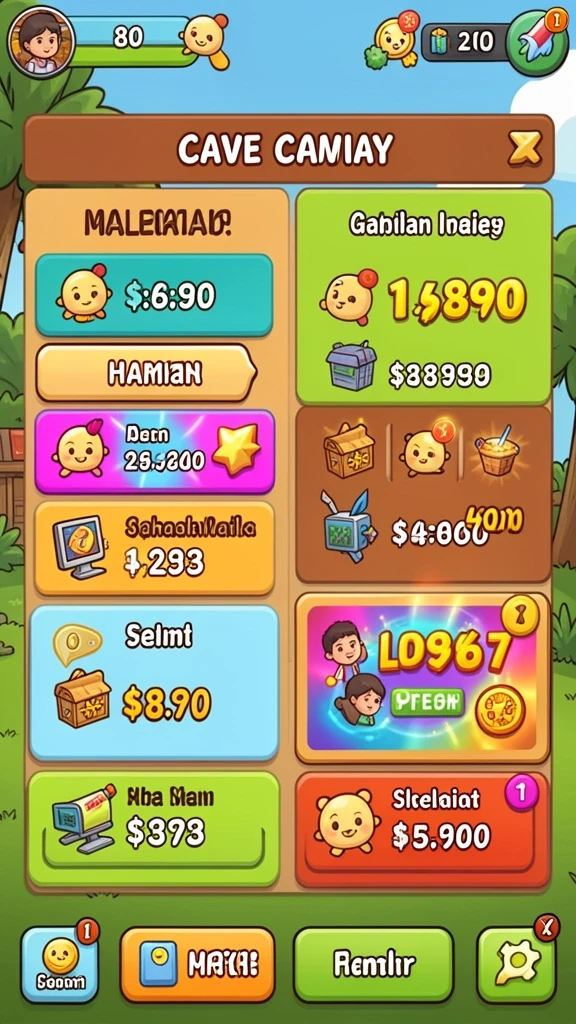Image resolution: width=576 pixels, height=1024 pixels.
Task: Open the Gabilan Inaiey green card
Action: pyautogui.click(x=423, y=297)
